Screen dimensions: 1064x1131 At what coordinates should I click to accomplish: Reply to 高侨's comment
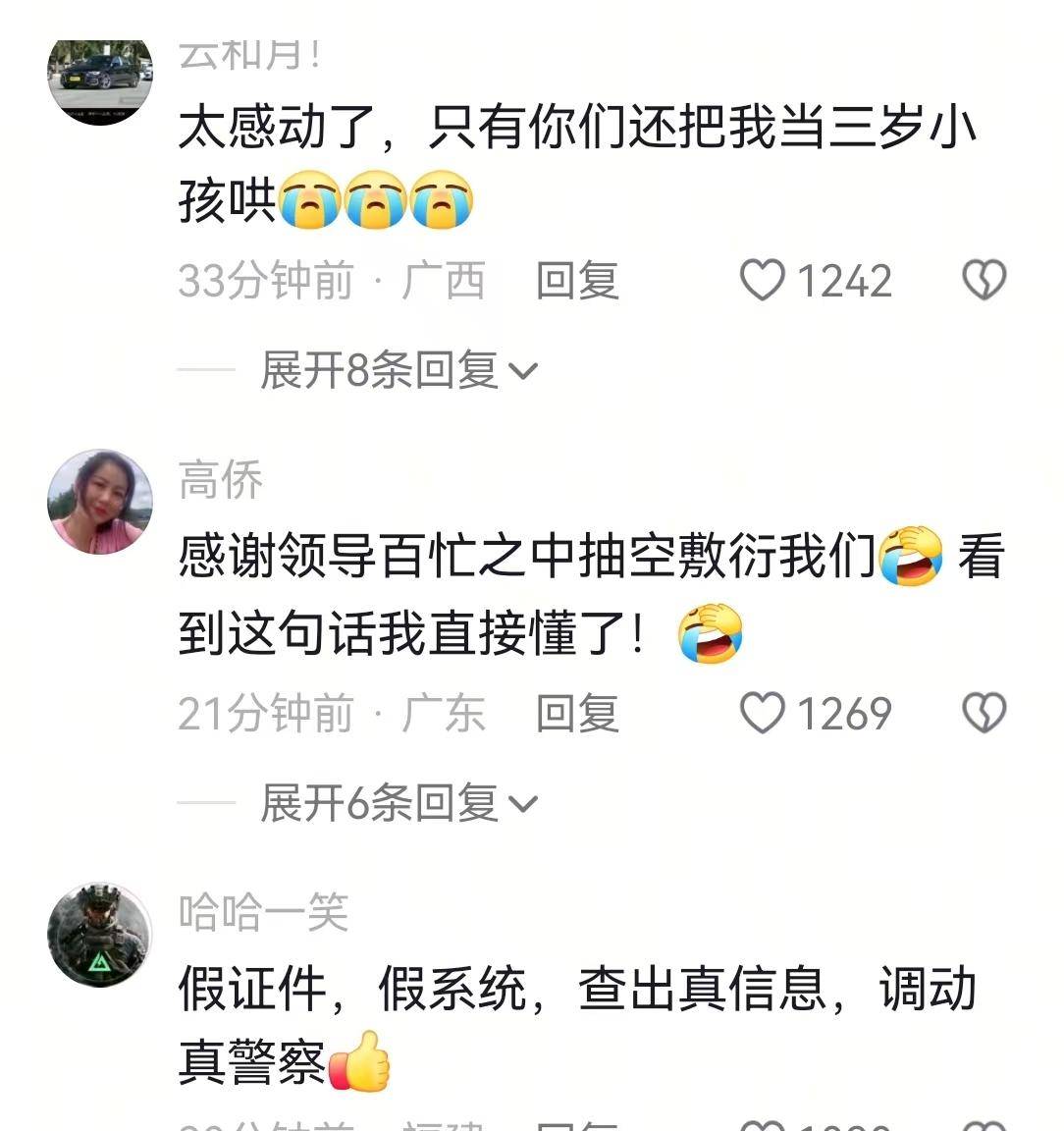click(x=577, y=714)
